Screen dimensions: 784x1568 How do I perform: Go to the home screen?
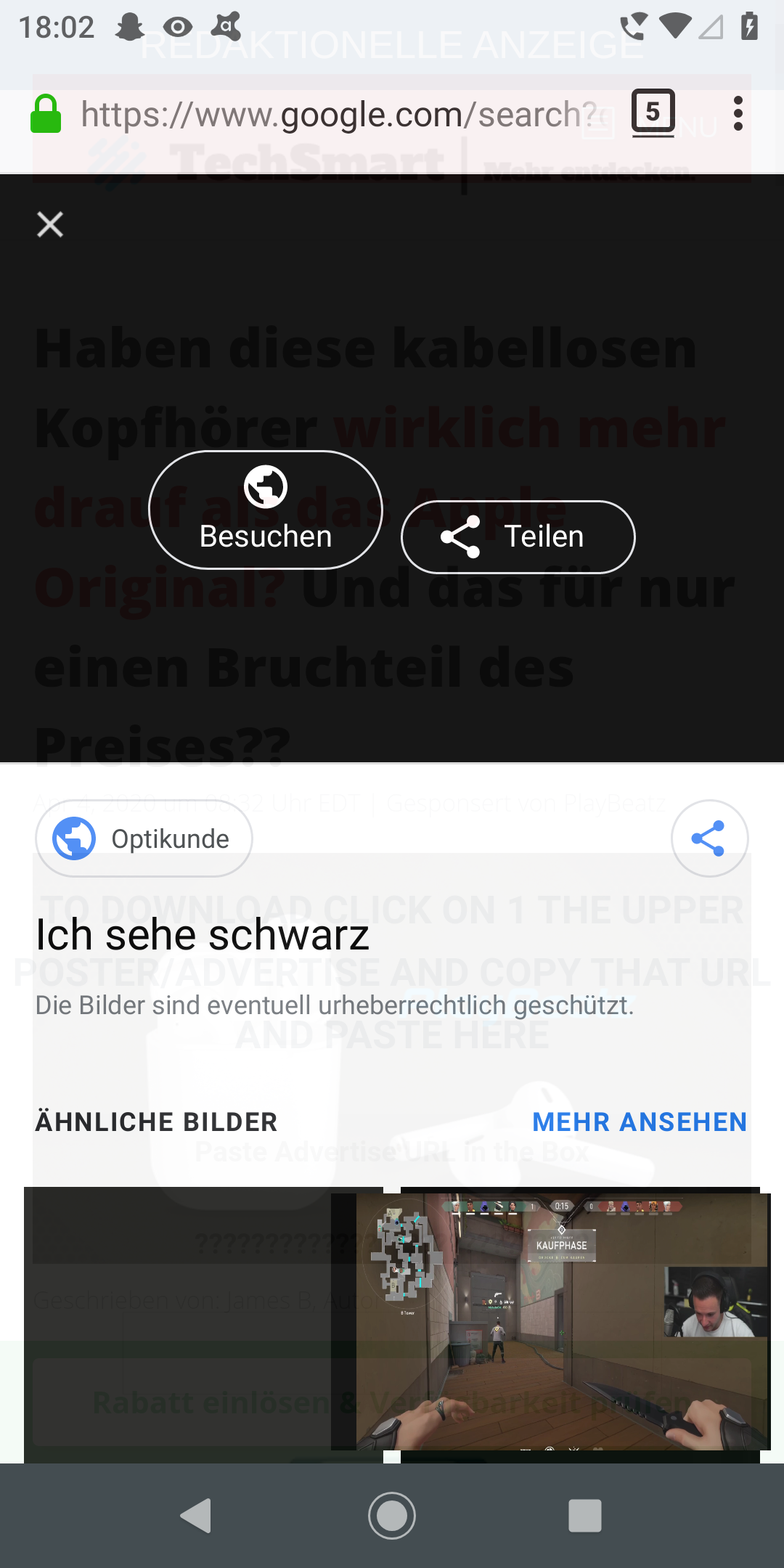tap(392, 1516)
